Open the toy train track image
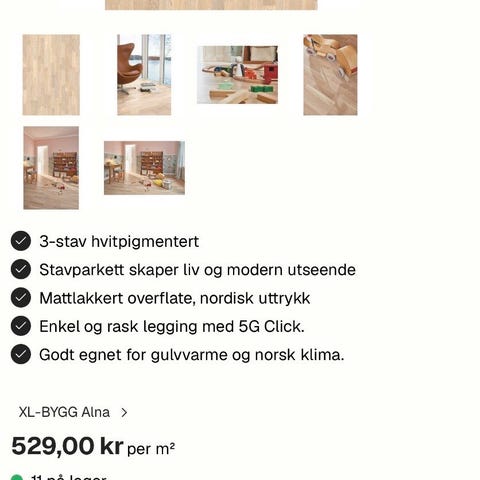 [237, 75]
